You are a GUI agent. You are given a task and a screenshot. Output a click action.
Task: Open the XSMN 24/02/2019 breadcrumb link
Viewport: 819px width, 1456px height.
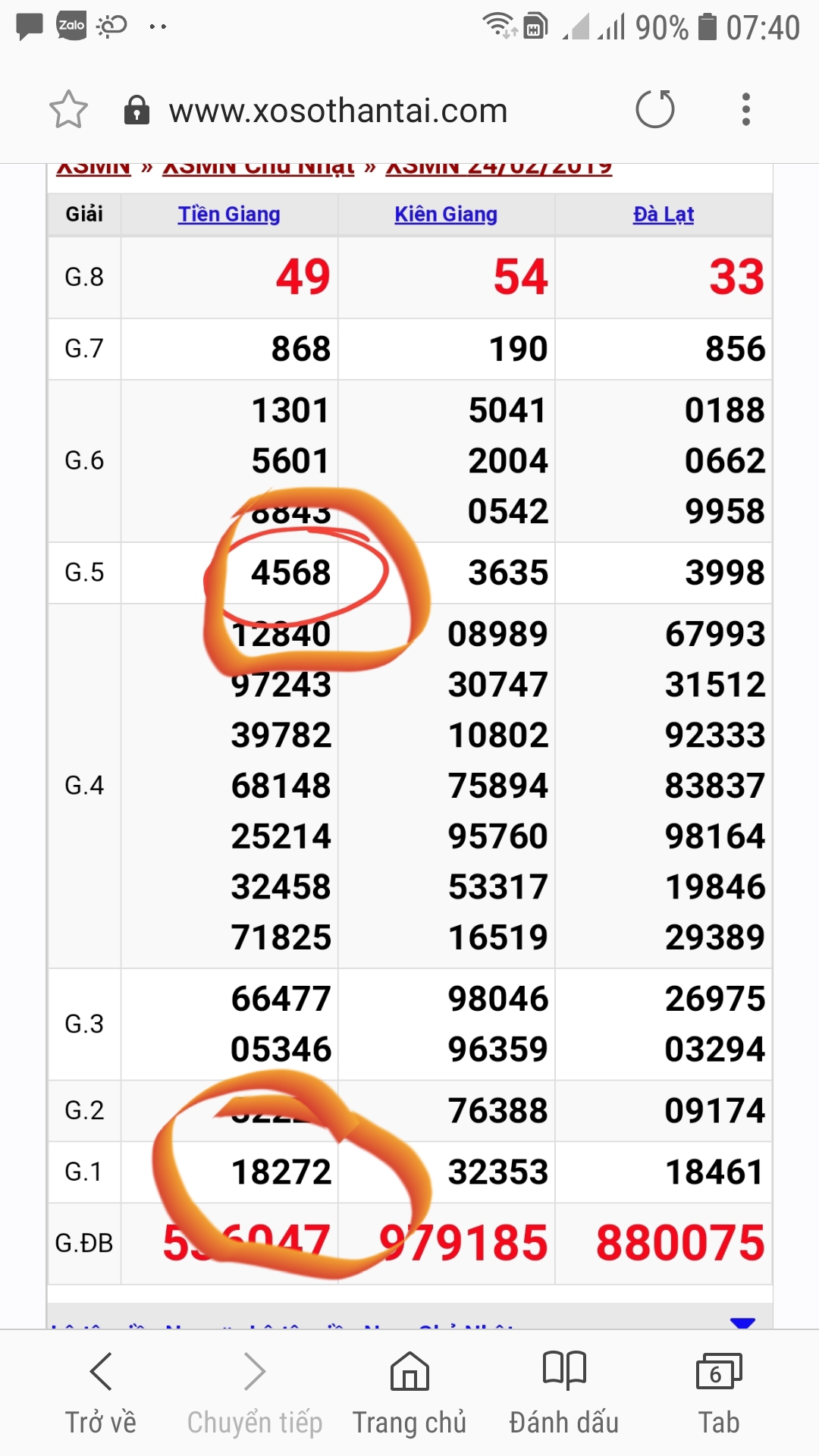click(498, 168)
